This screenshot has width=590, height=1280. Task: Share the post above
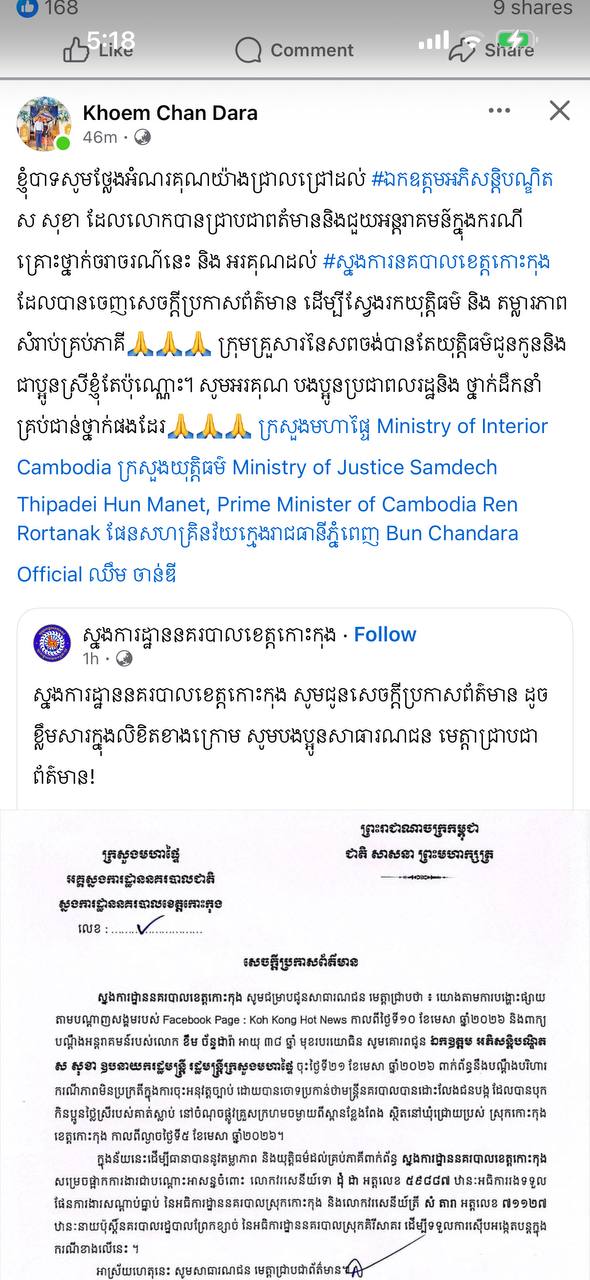pyautogui.click(x=491, y=49)
